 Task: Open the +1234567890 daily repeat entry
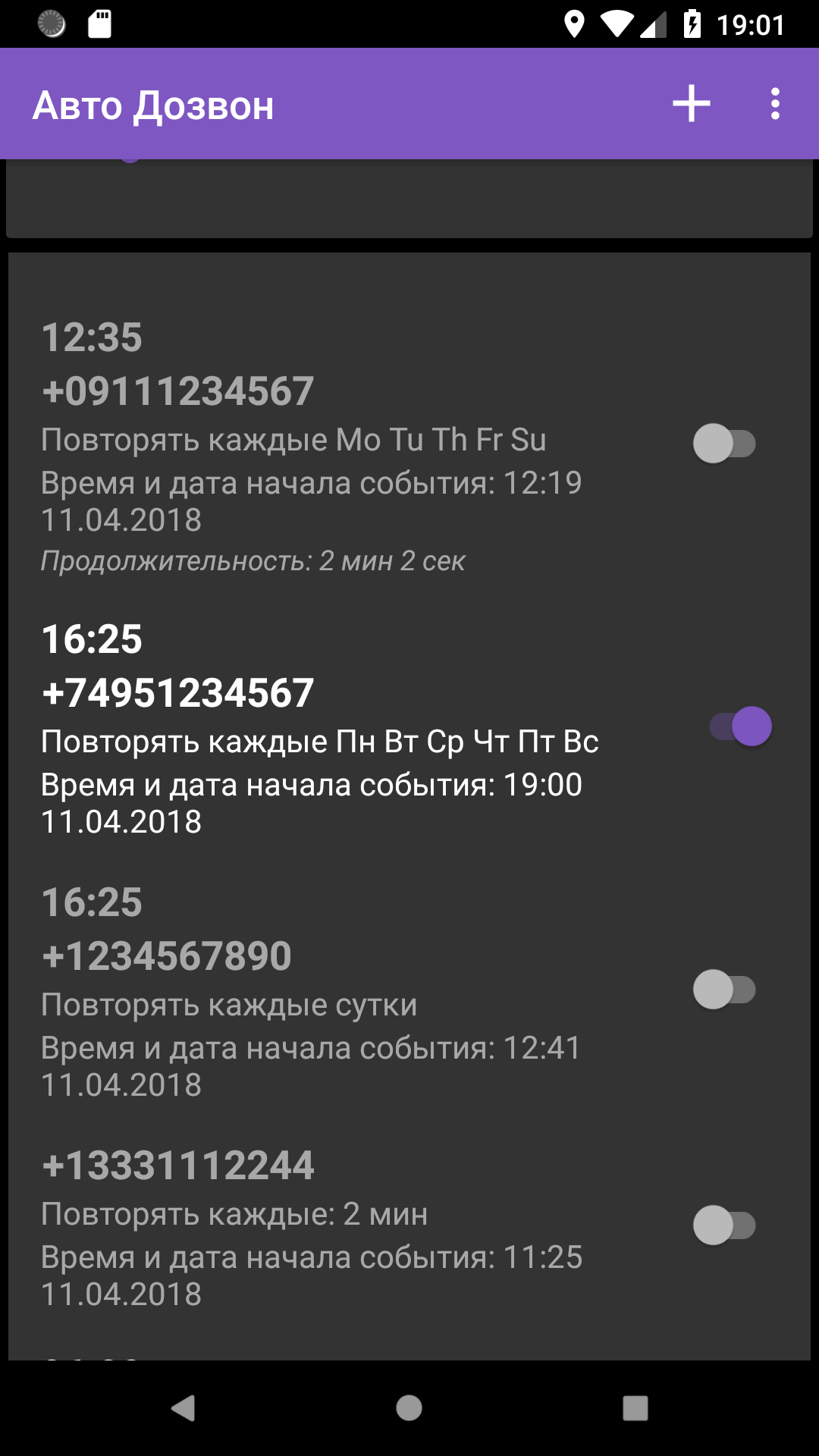(409, 993)
